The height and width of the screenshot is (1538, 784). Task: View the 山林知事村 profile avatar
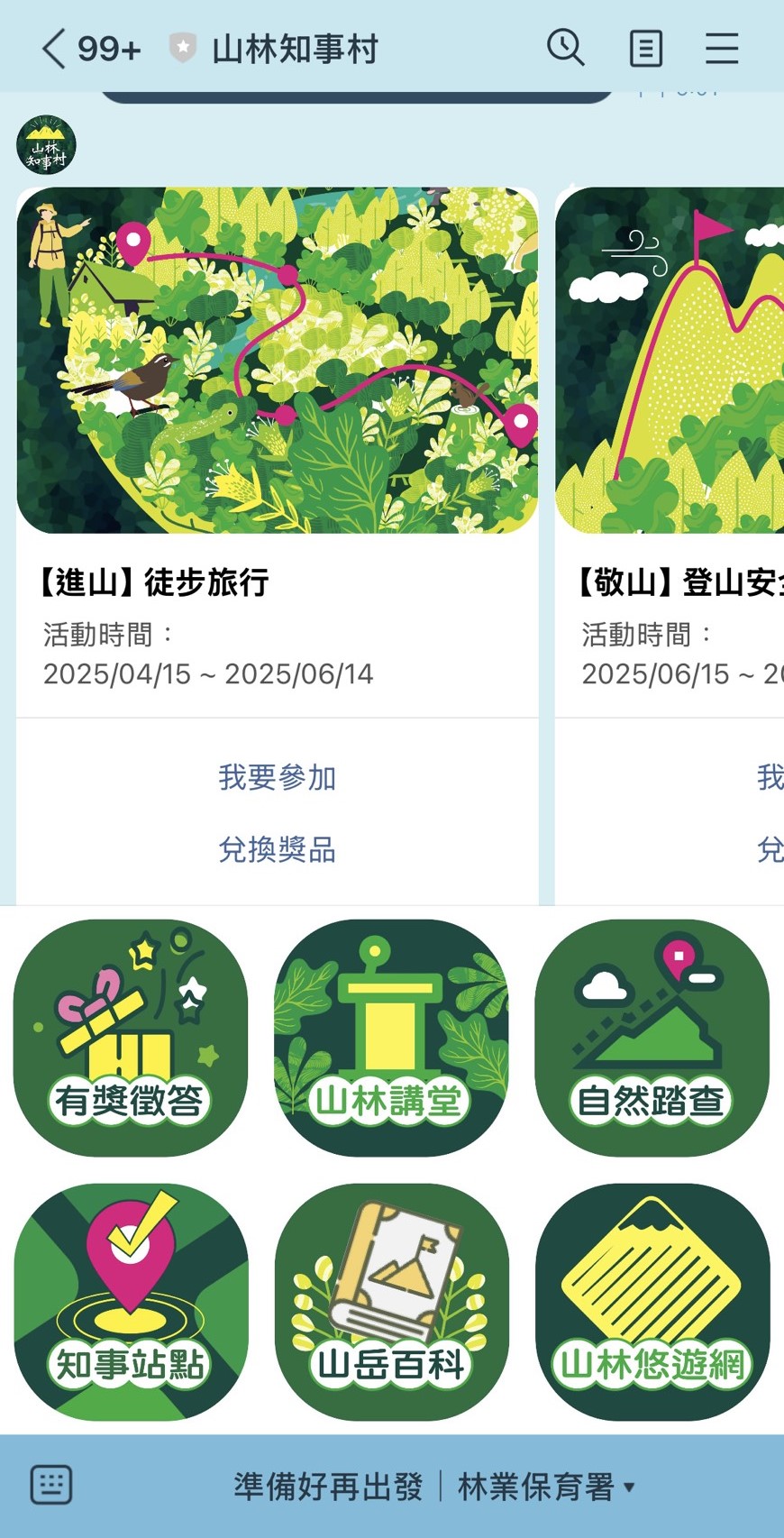[46, 144]
